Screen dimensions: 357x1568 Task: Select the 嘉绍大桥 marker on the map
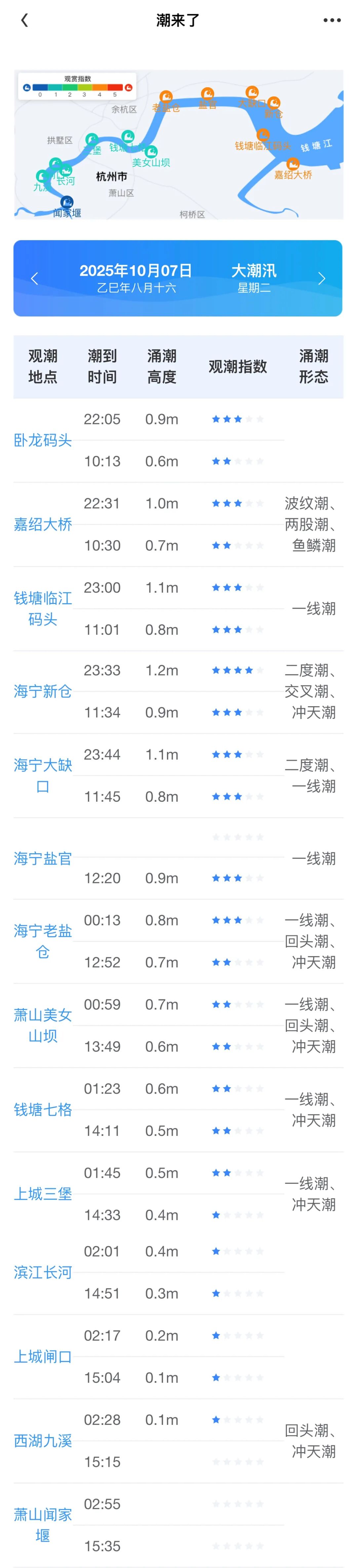(293, 164)
